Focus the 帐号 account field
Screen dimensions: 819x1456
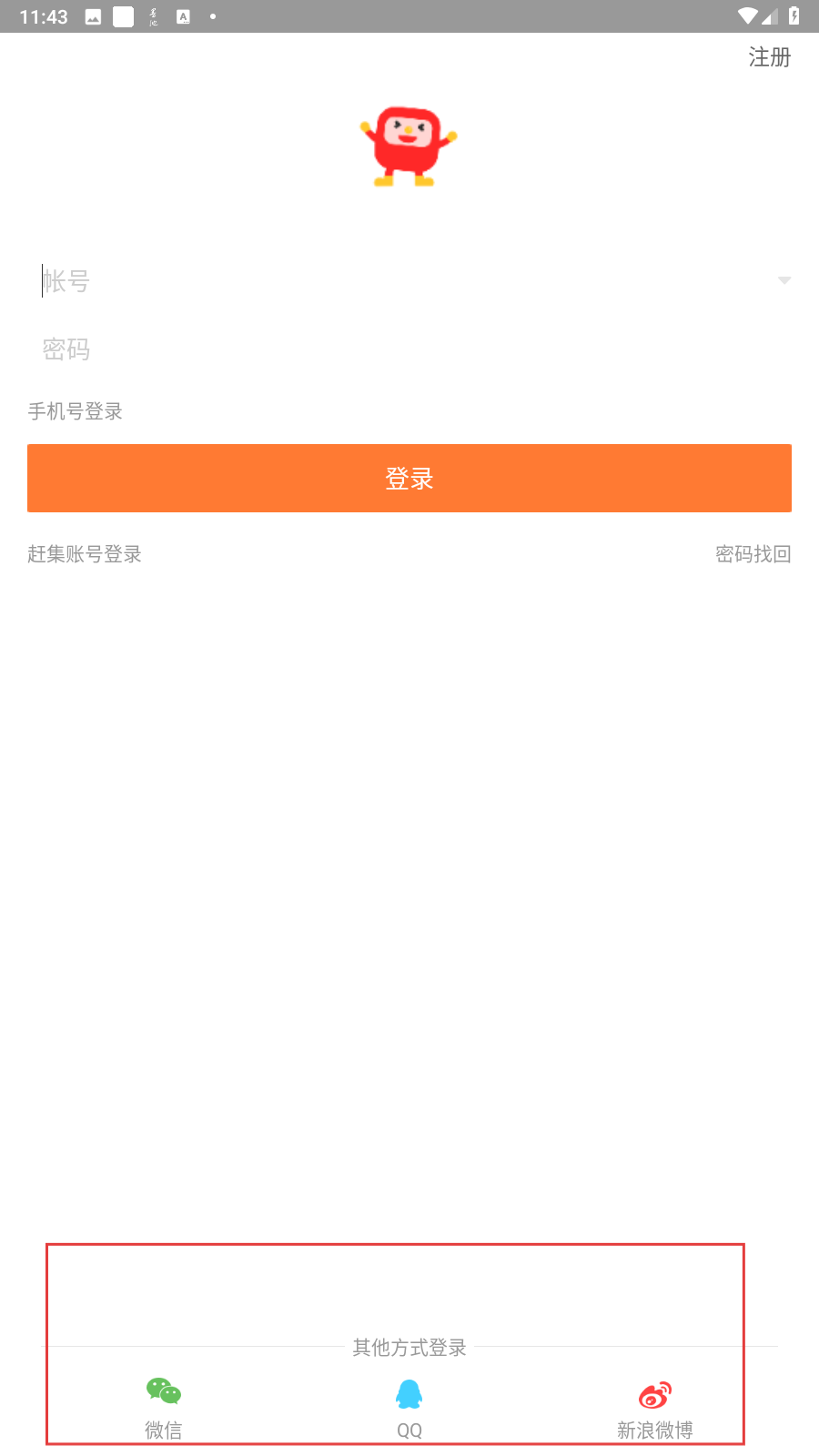click(400, 281)
